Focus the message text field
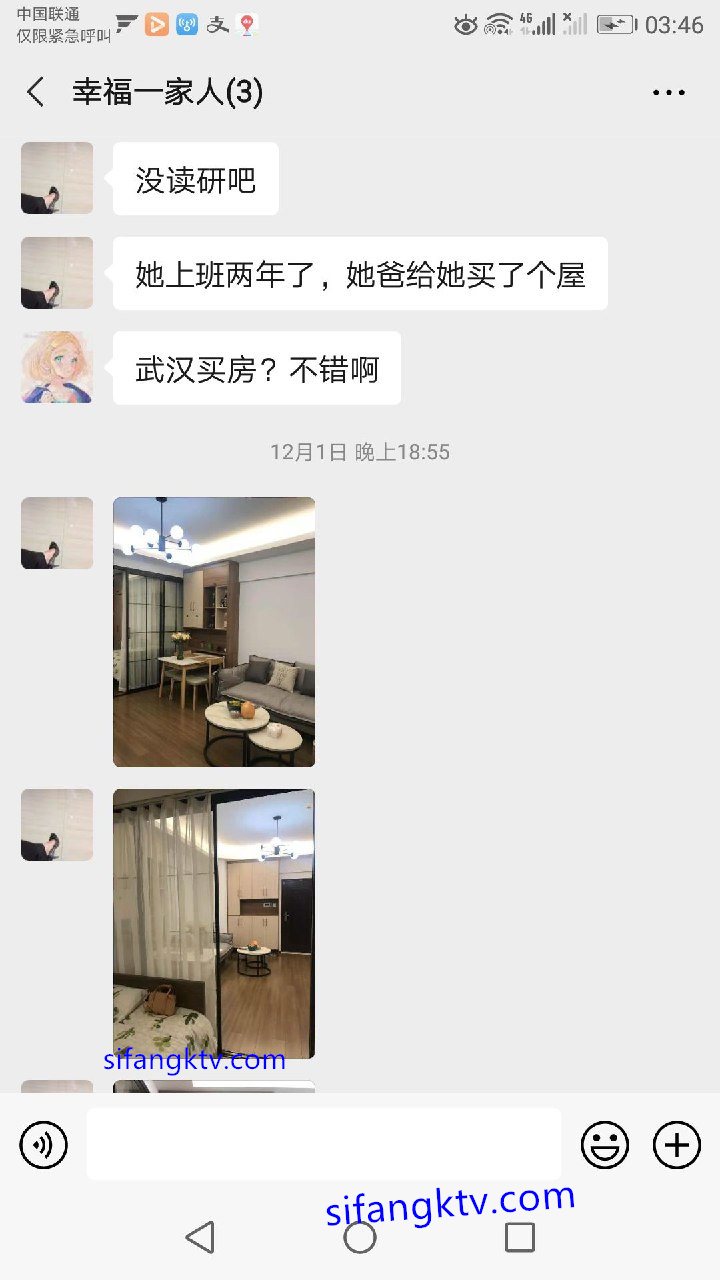Screen dimensions: 720x1280 pyautogui.click(x=323, y=1144)
